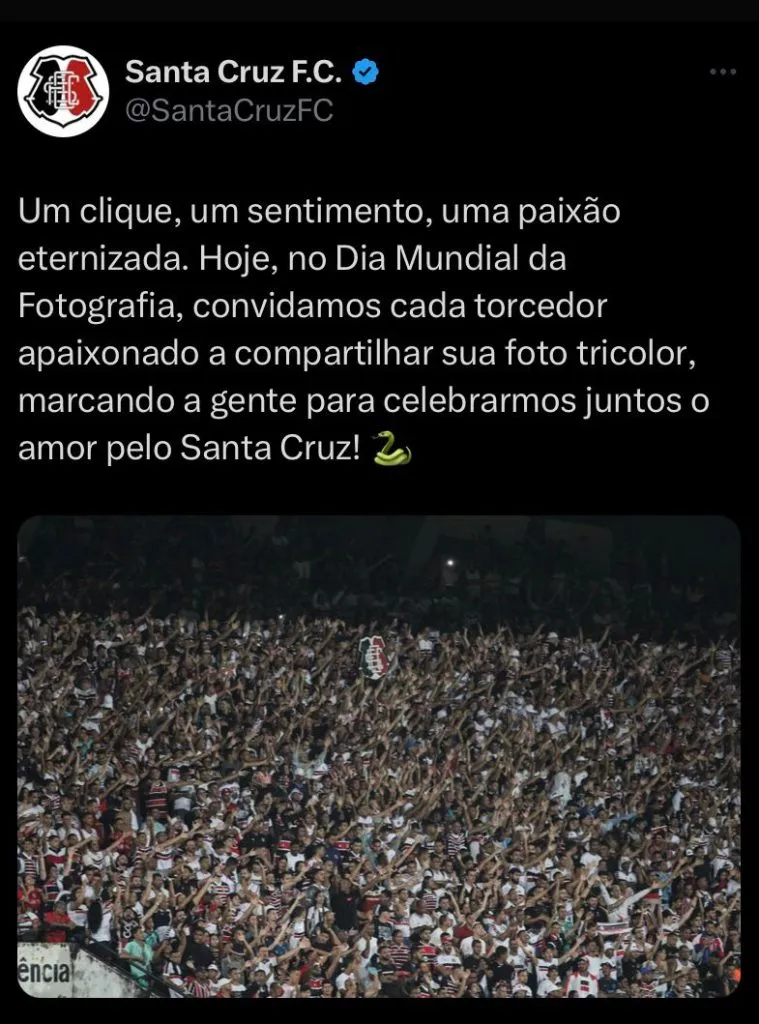Image resolution: width=759 pixels, height=1024 pixels.
Task: Open Santa Cruz F.C. profile picture
Action: point(63,91)
